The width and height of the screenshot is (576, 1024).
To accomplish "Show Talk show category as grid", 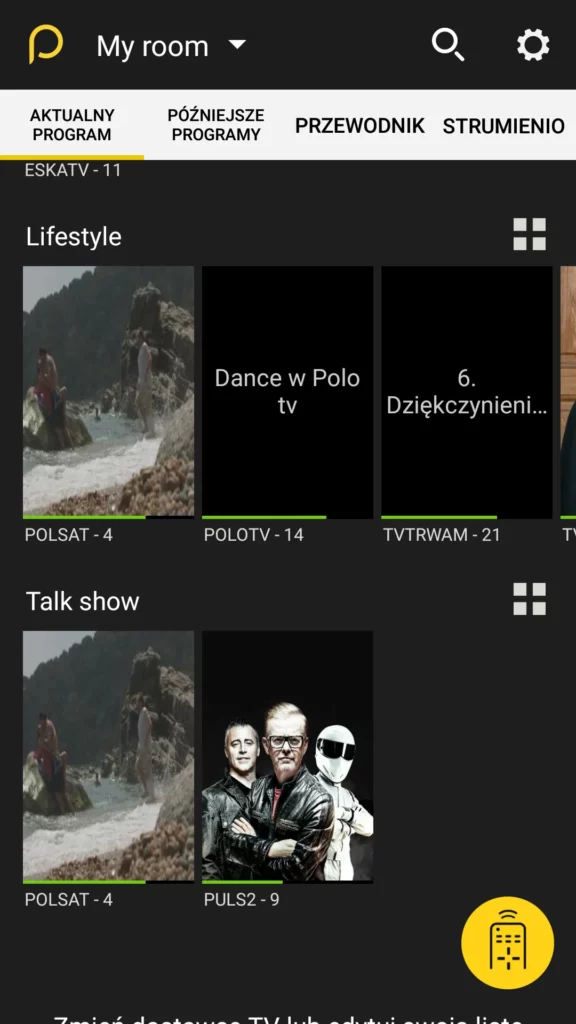I will [530, 599].
